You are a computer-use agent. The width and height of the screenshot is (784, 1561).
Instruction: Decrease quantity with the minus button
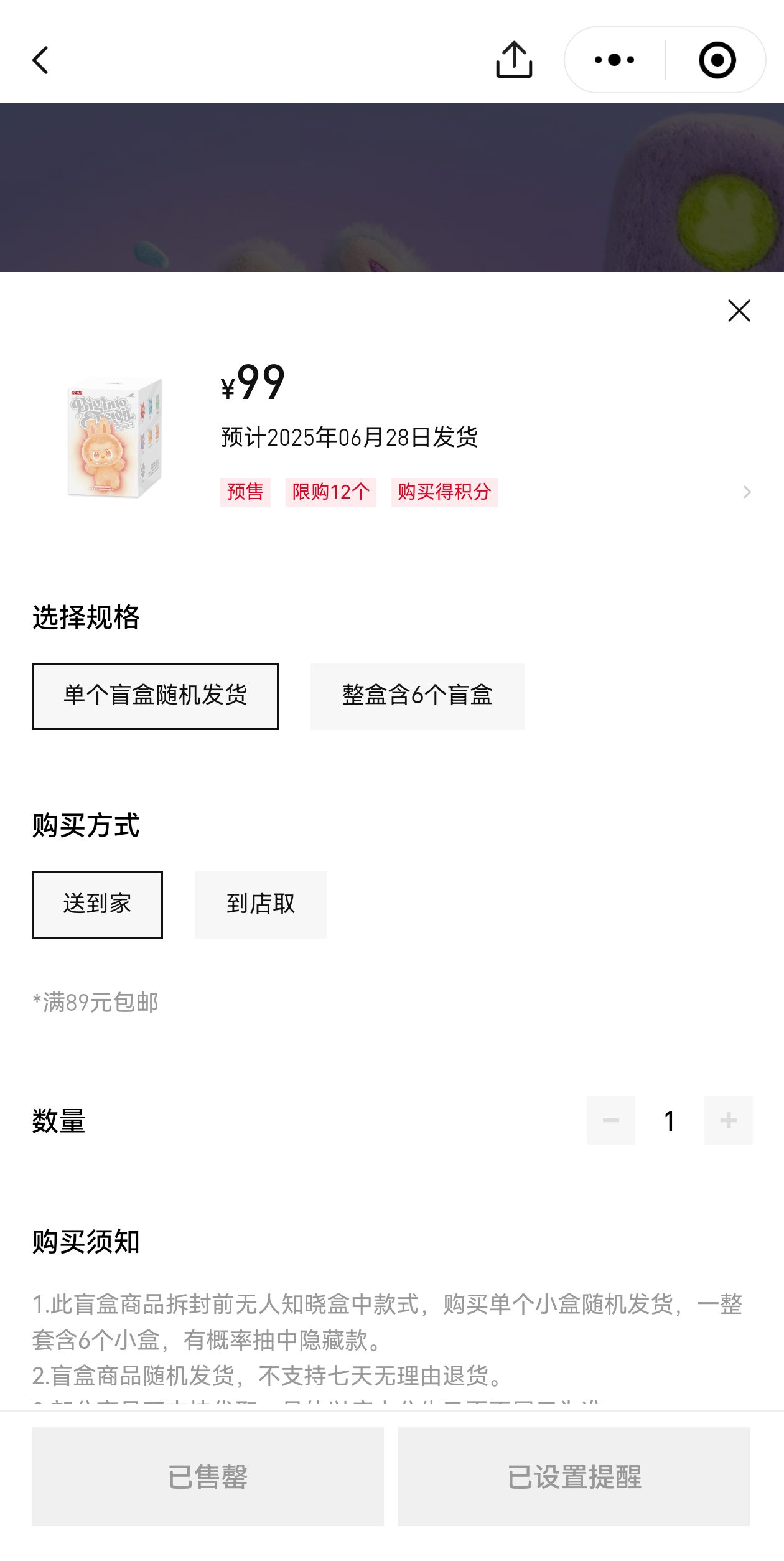pos(610,1120)
